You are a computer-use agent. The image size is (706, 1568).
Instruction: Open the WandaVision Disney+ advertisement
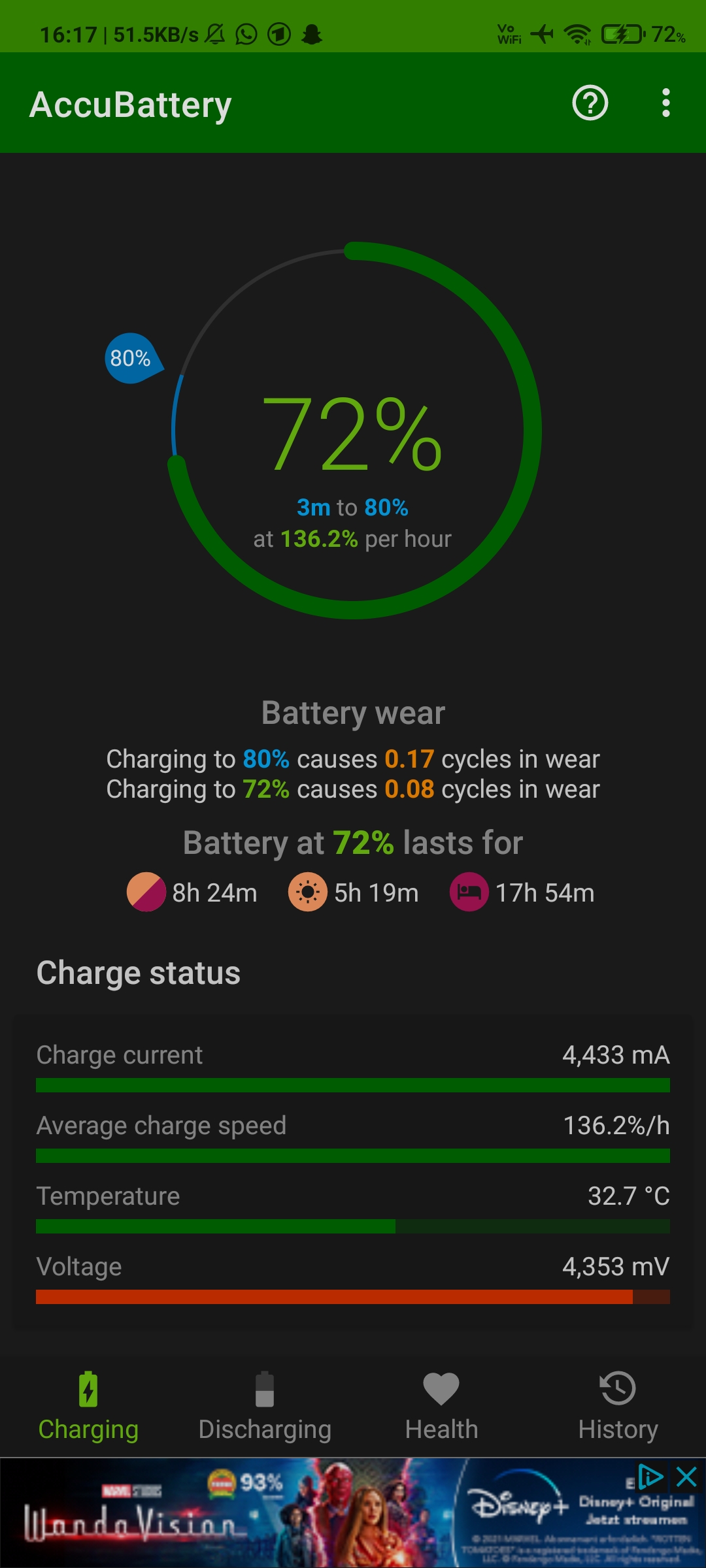[327, 1516]
